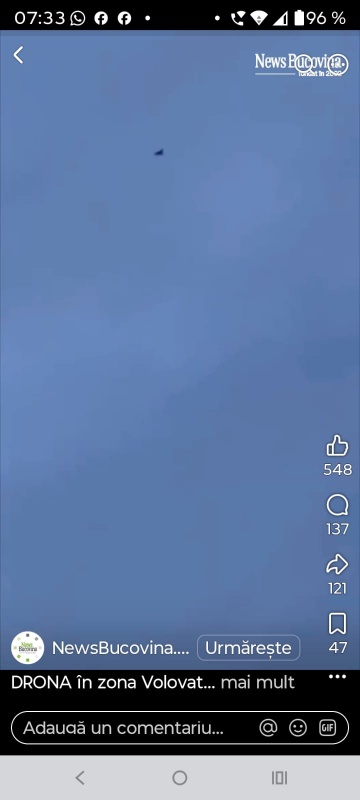Tap the @ mention icon

pos(268,728)
